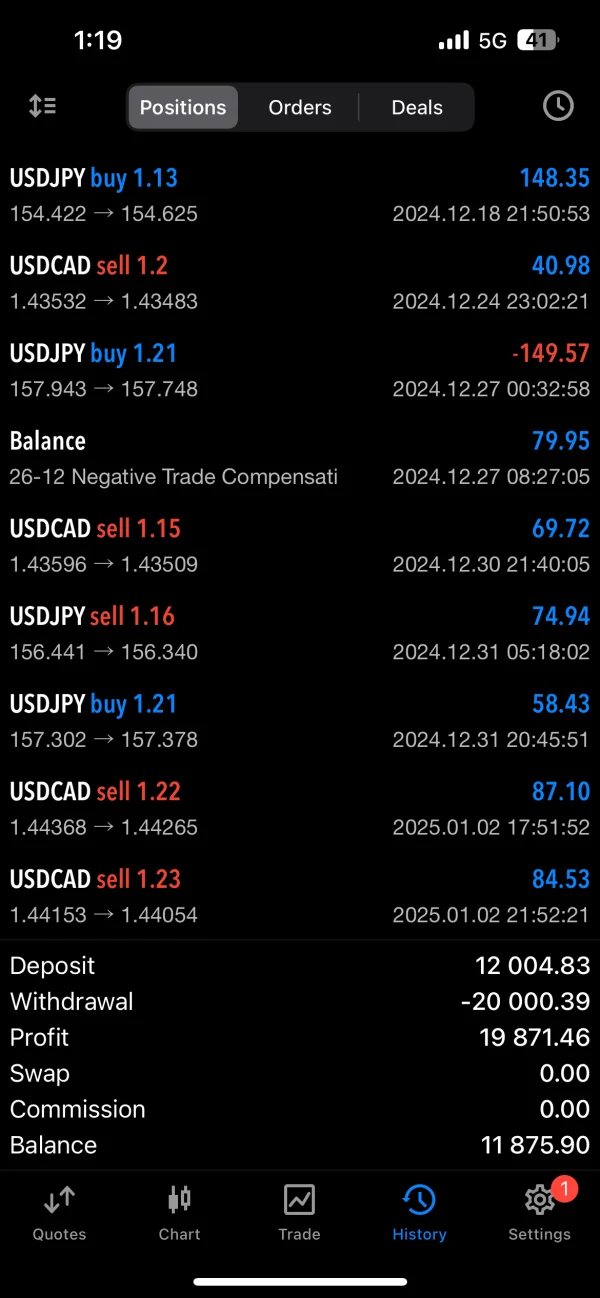Screen dimensions: 600x1298
Task: Expand the USDJPY buy 1.13 position
Action: point(300,195)
